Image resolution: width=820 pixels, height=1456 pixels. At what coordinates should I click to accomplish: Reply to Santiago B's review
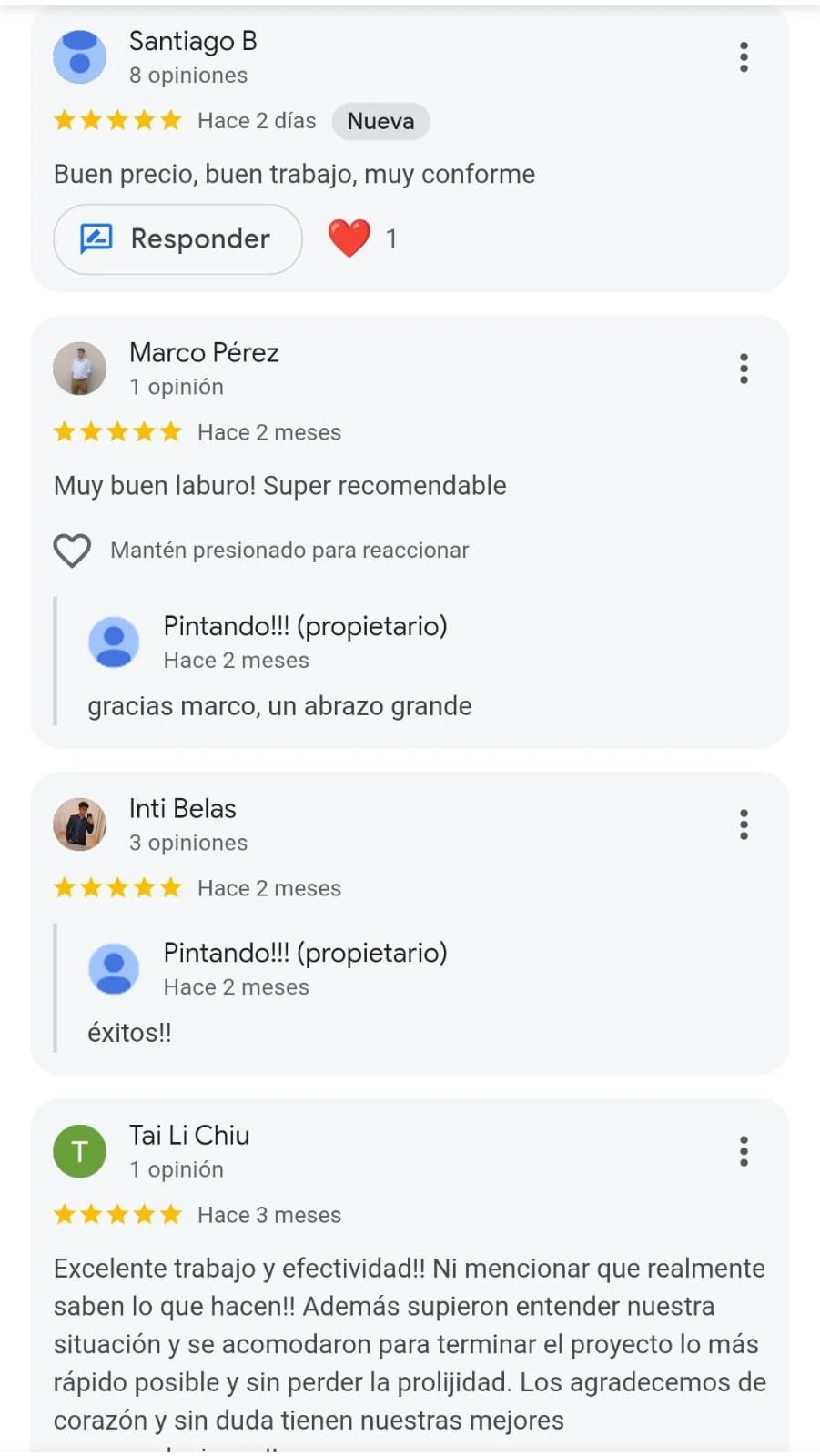[177, 239]
